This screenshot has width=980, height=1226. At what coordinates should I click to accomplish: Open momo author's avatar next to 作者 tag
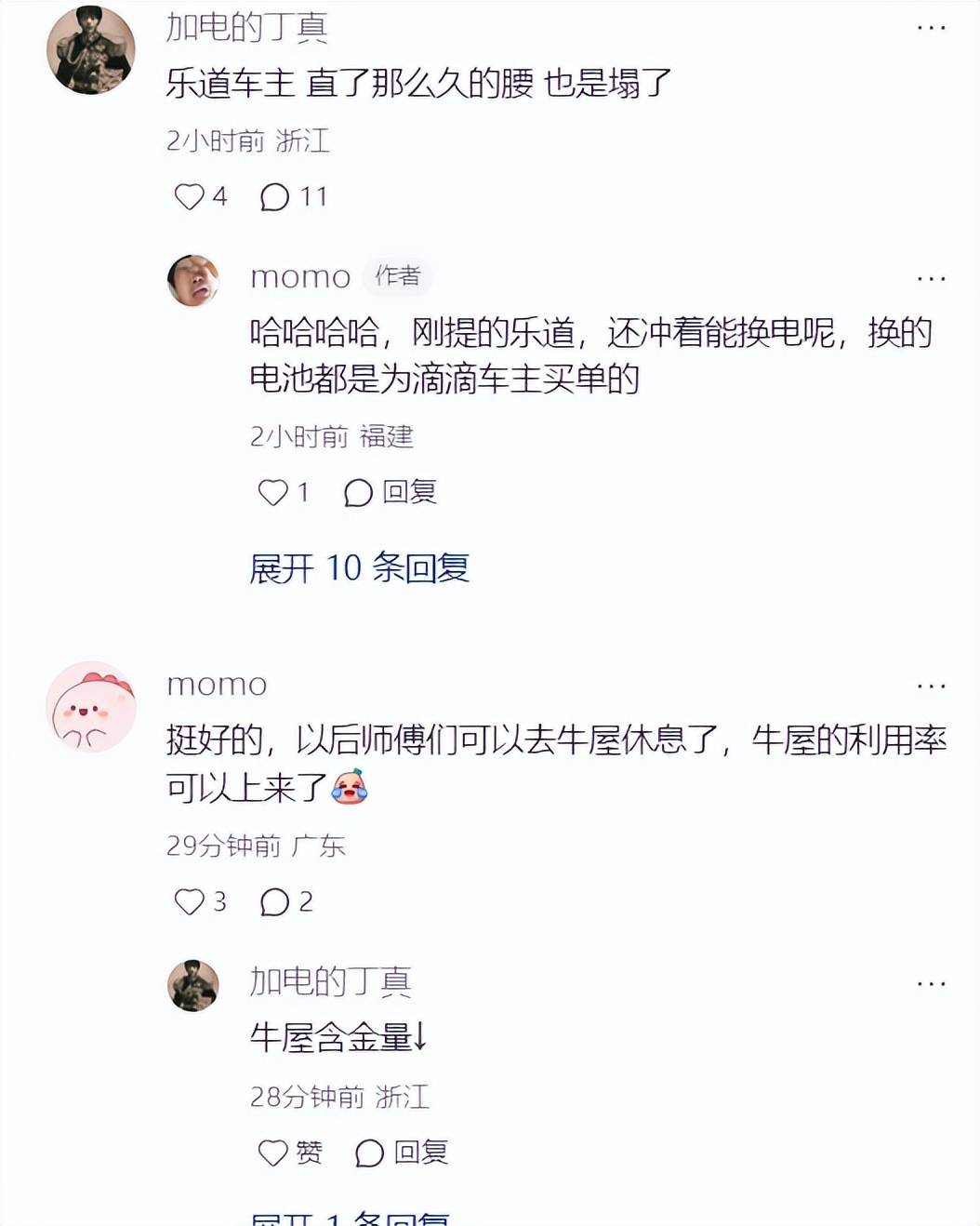point(193,280)
